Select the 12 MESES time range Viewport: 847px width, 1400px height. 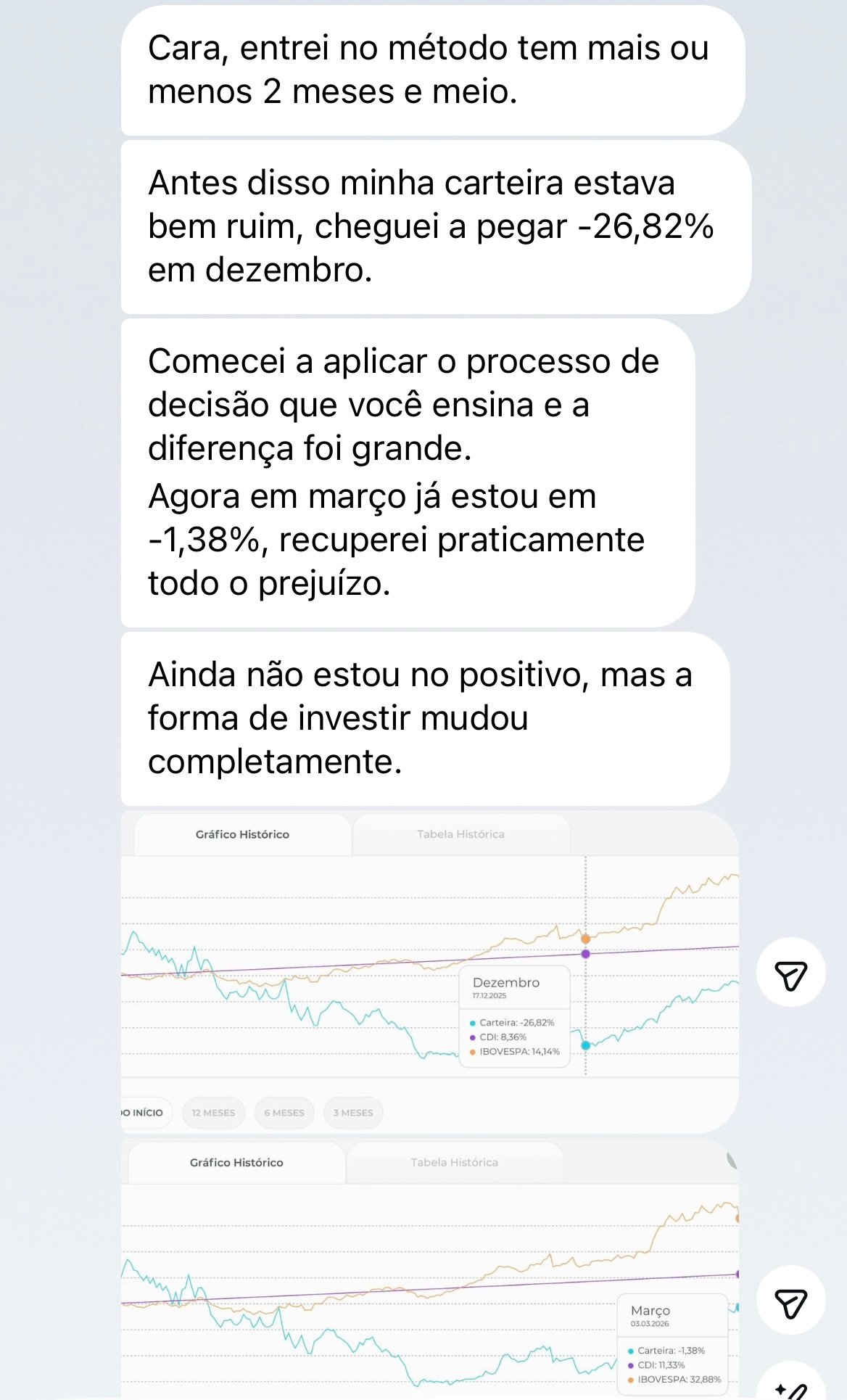(214, 1112)
